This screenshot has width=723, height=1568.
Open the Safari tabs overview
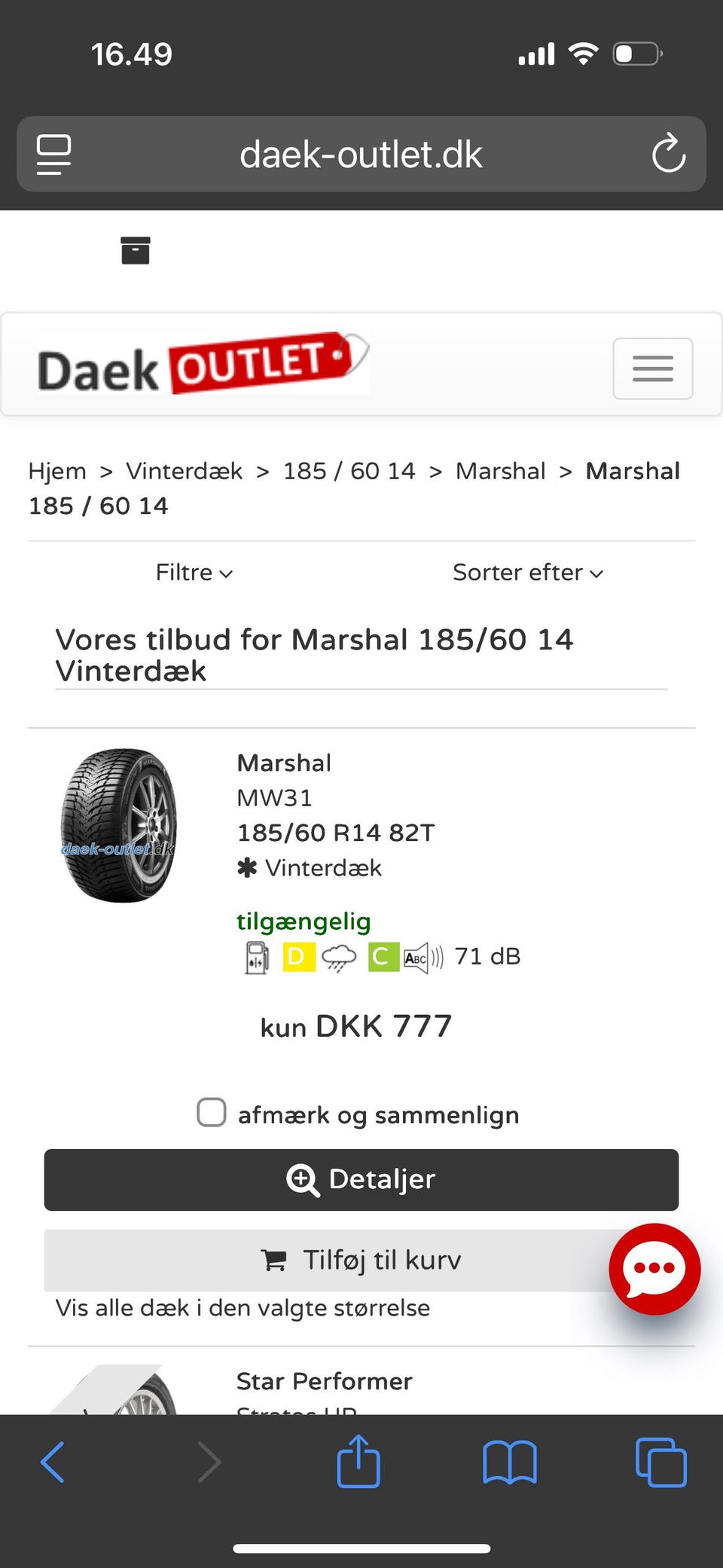(660, 1462)
